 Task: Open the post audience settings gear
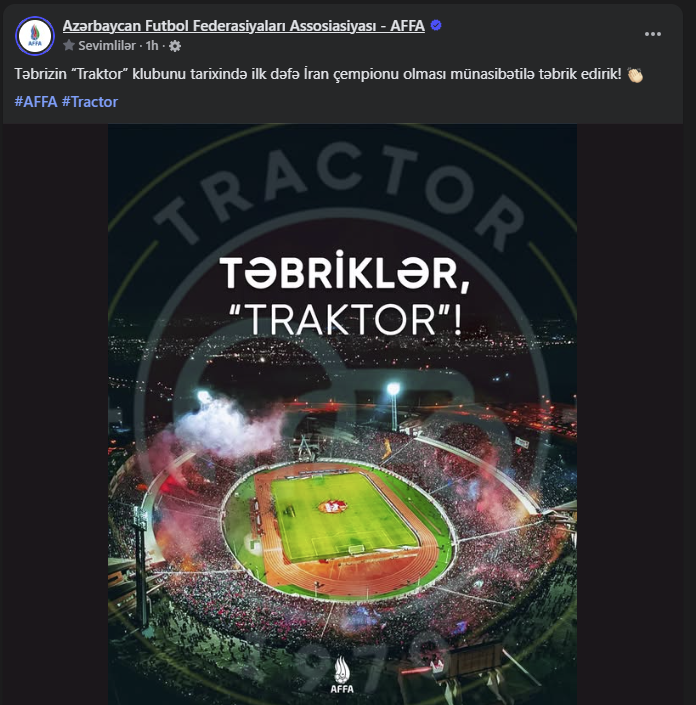[x=175, y=46]
